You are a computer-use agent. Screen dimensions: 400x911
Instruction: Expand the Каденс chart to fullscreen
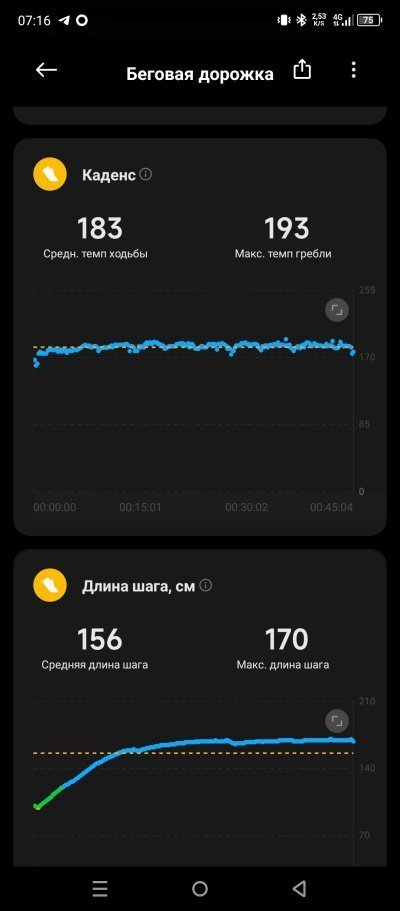(x=337, y=310)
